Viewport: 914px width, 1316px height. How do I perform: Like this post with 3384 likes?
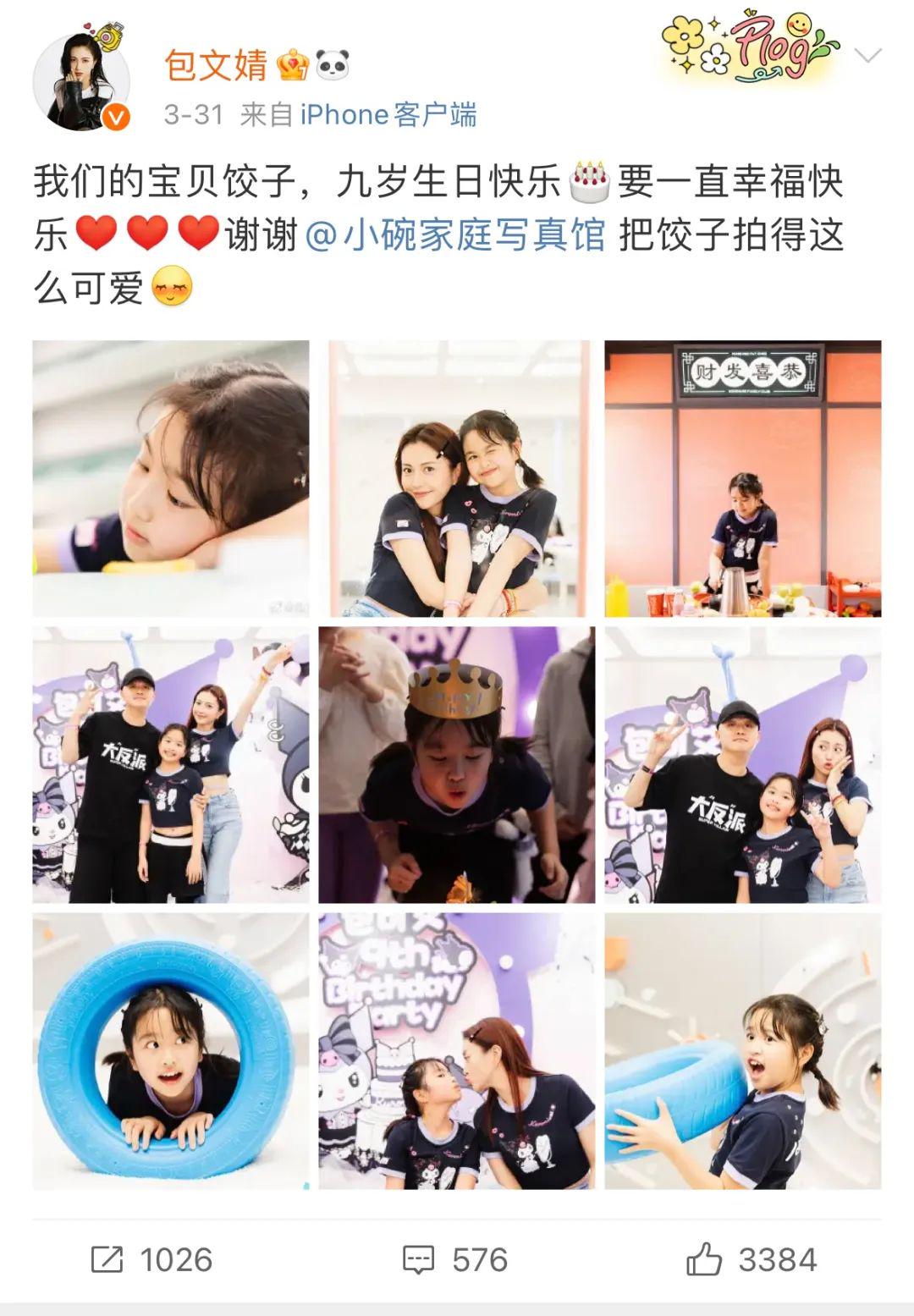coord(752,1259)
